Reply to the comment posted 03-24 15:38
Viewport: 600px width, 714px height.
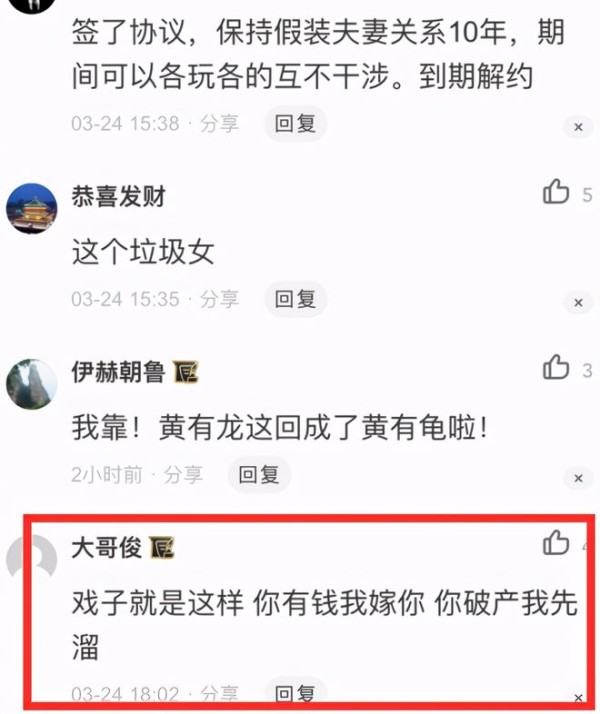(x=295, y=123)
